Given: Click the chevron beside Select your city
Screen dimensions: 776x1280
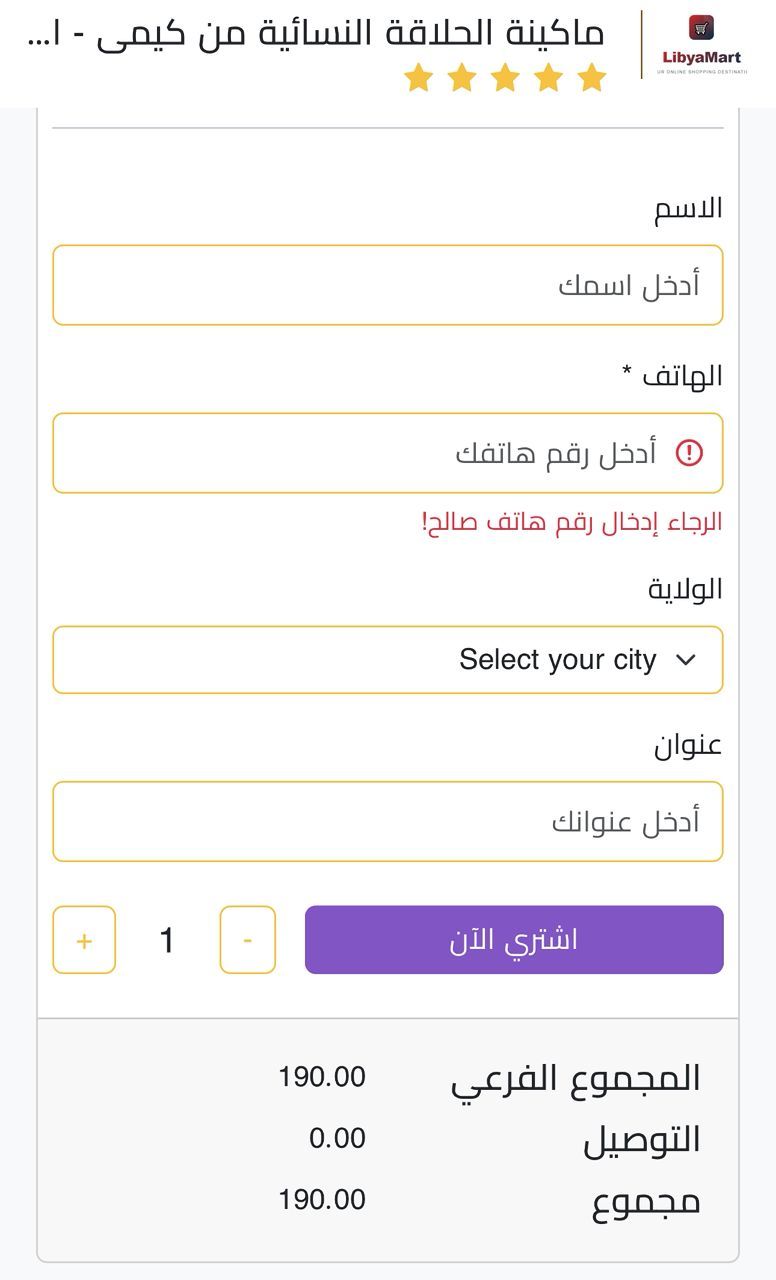Looking at the screenshot, I should [x=687, y=660].
